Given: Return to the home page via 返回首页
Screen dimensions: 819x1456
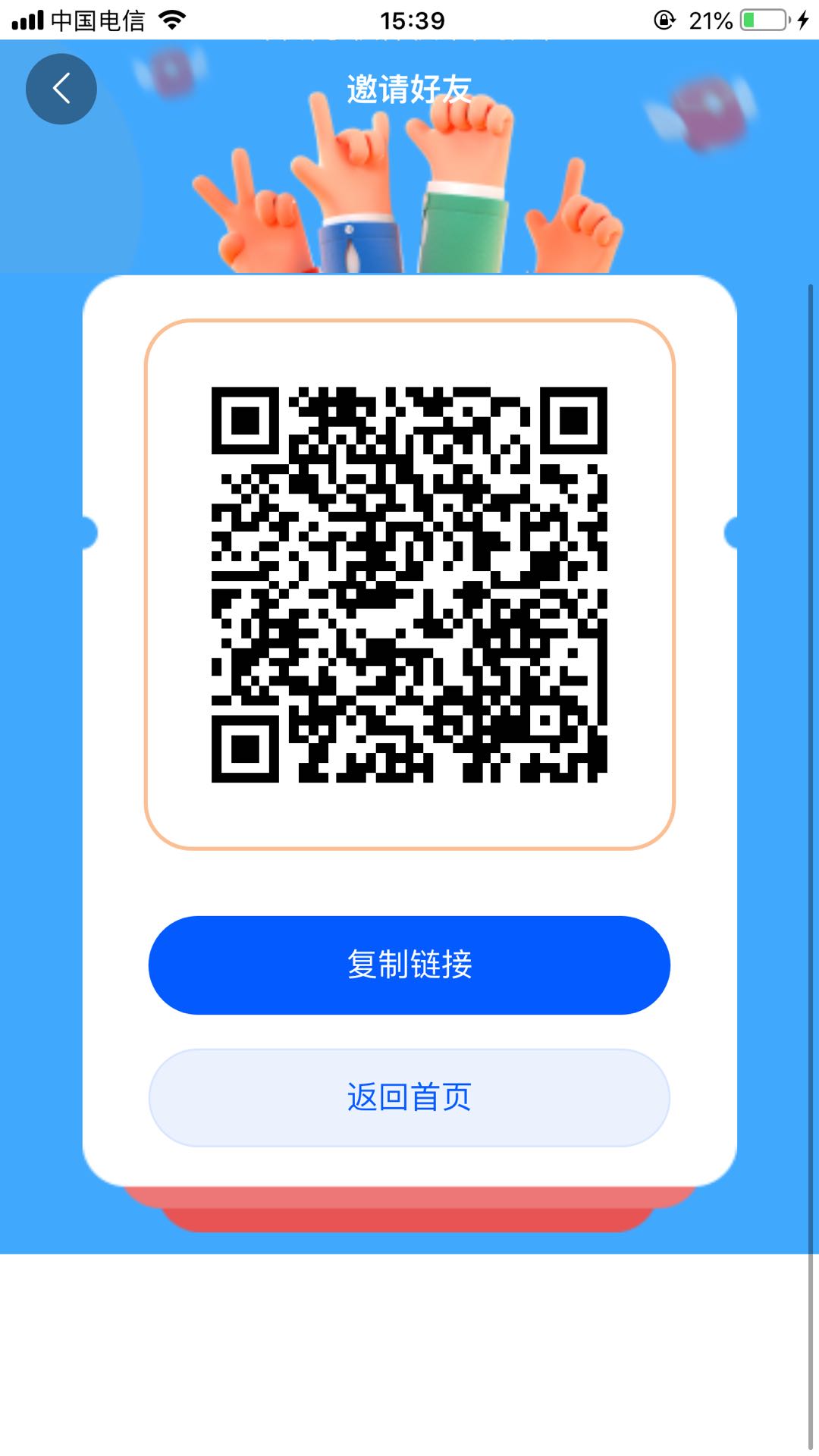Looking at the screenshot, I should 409,1097.
